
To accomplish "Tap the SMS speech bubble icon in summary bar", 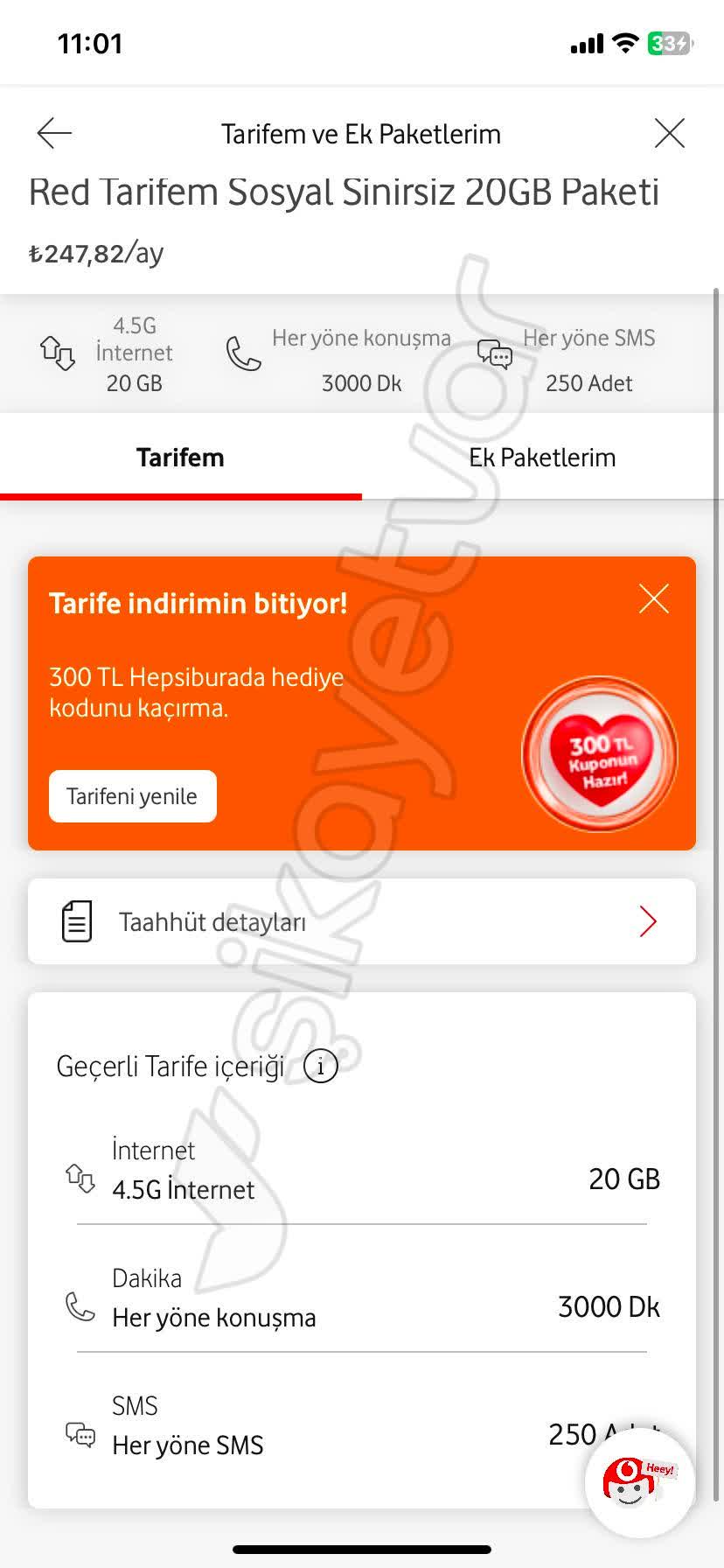I will click(x=494, y=354).
